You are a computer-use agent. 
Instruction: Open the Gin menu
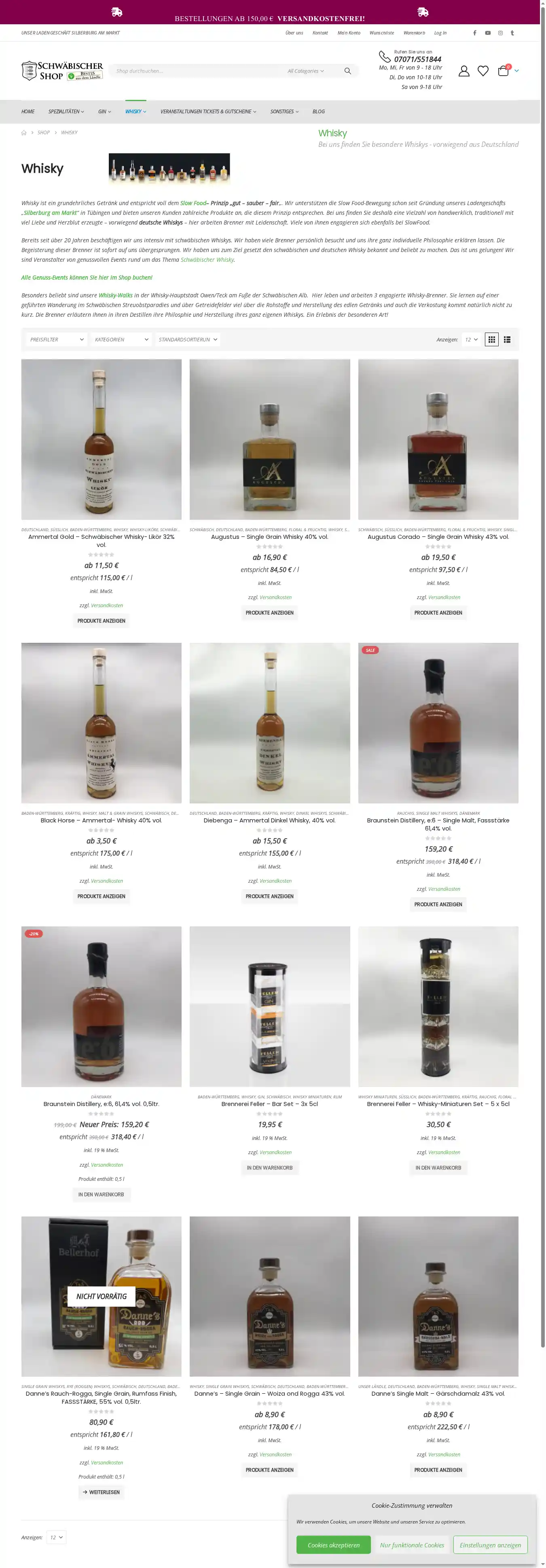click(105, 112)
